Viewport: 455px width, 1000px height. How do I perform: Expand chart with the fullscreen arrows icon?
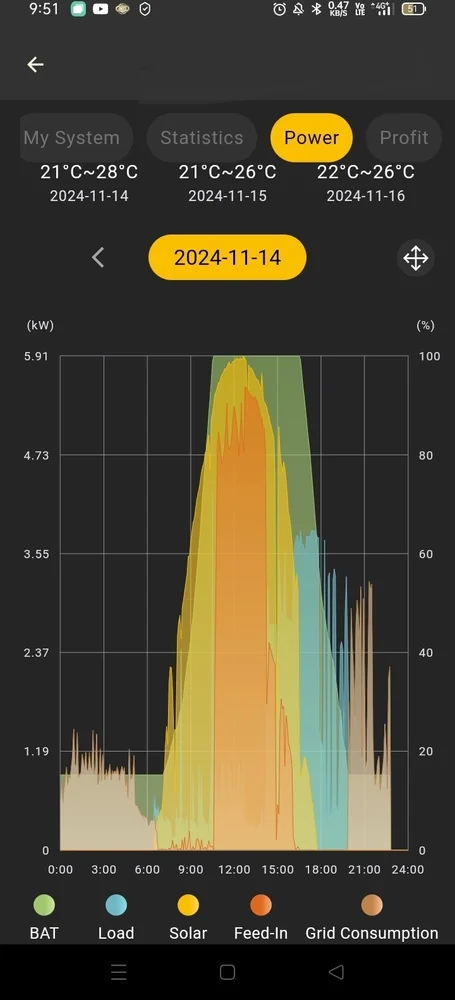click(x=415, y=258)
